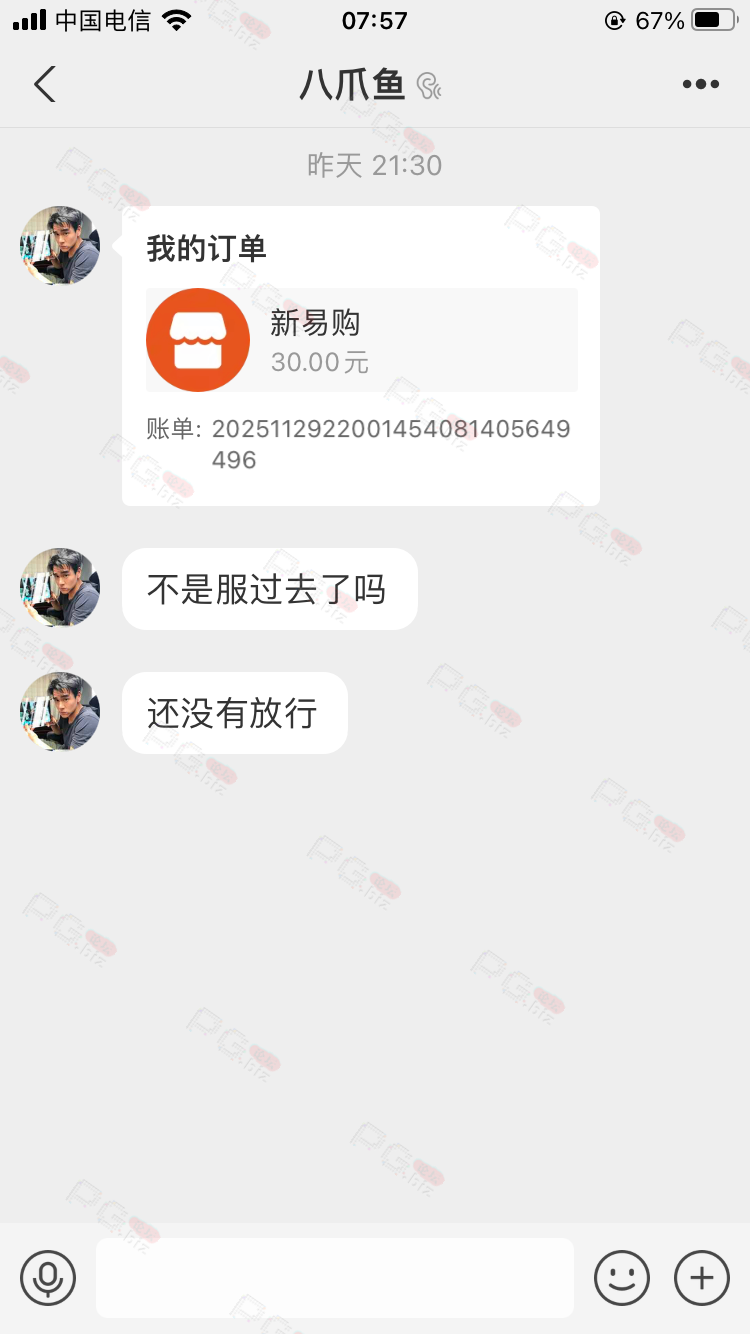This screenshot has height=1334, width=750.
Task: Open the emoji picker
Action: coord(621,1277)
